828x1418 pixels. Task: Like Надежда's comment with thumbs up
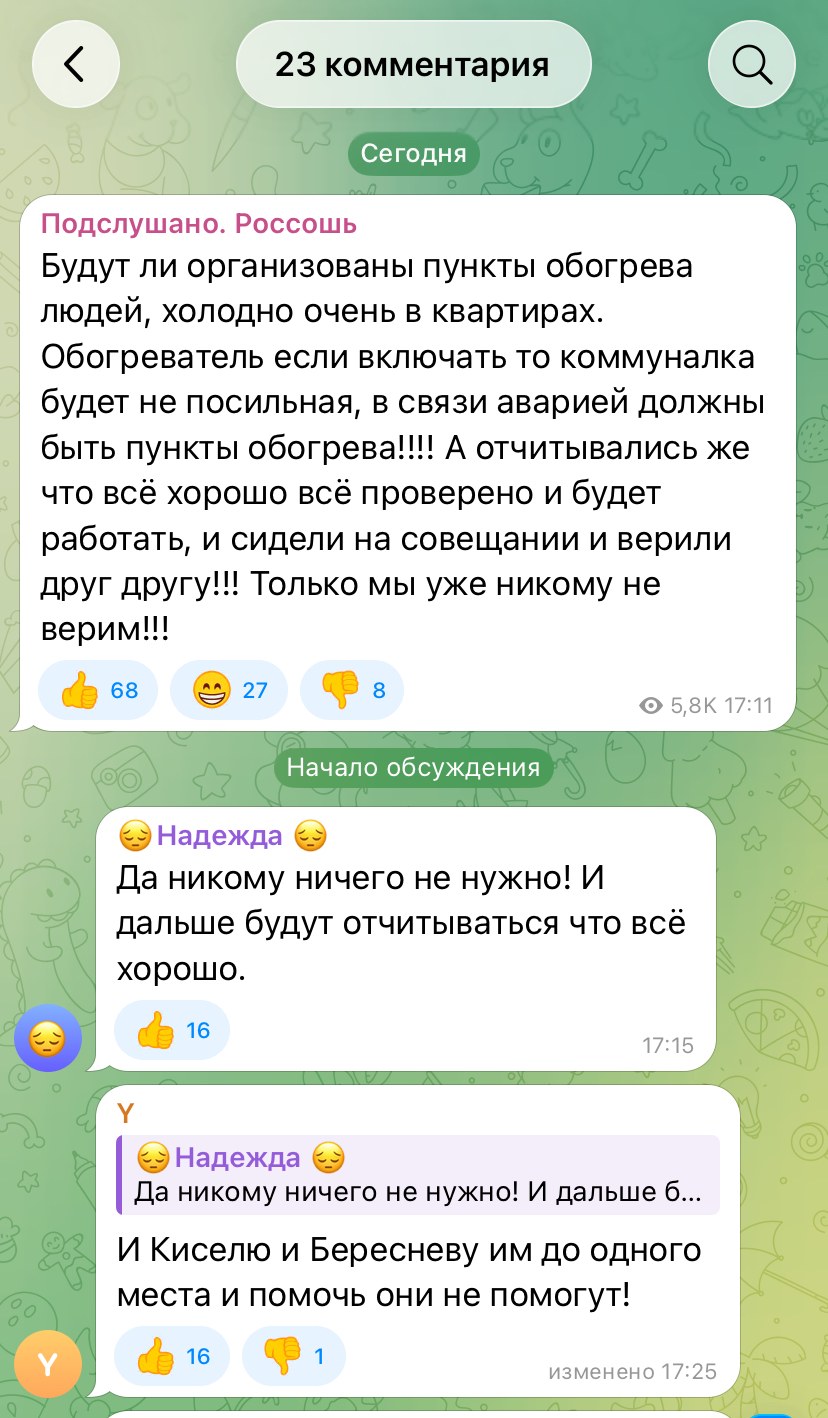pyautogui.click(x=172, y=1030)
